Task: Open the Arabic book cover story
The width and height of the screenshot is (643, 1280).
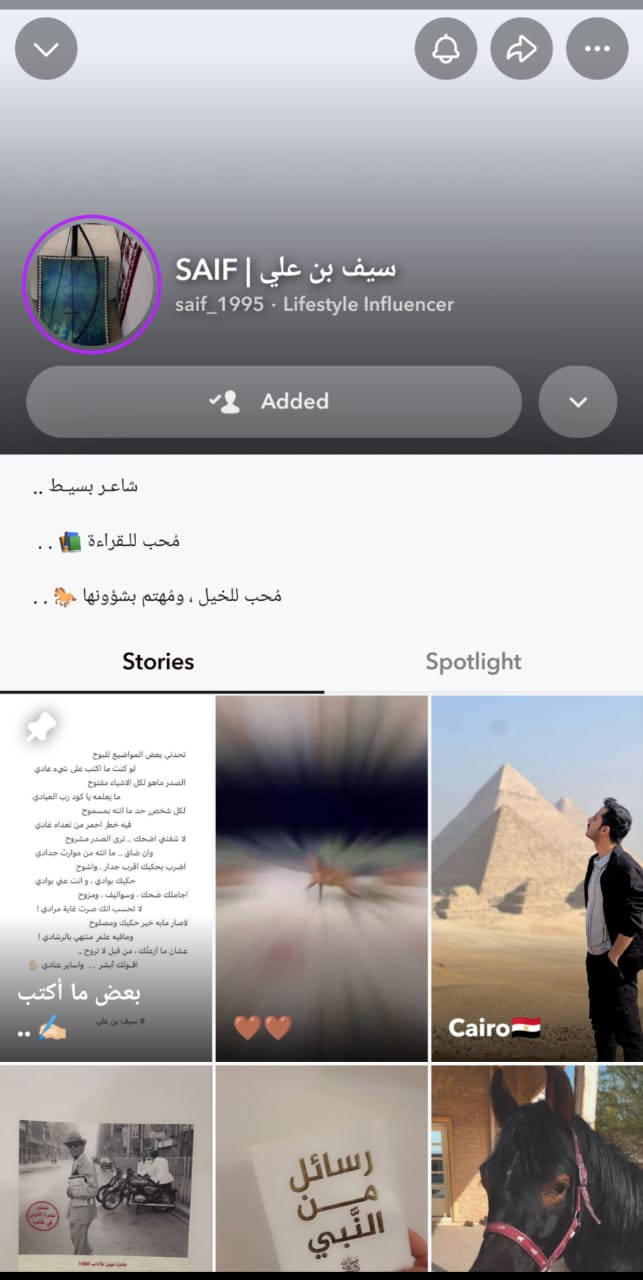Action: click(x=322, y=1170)
